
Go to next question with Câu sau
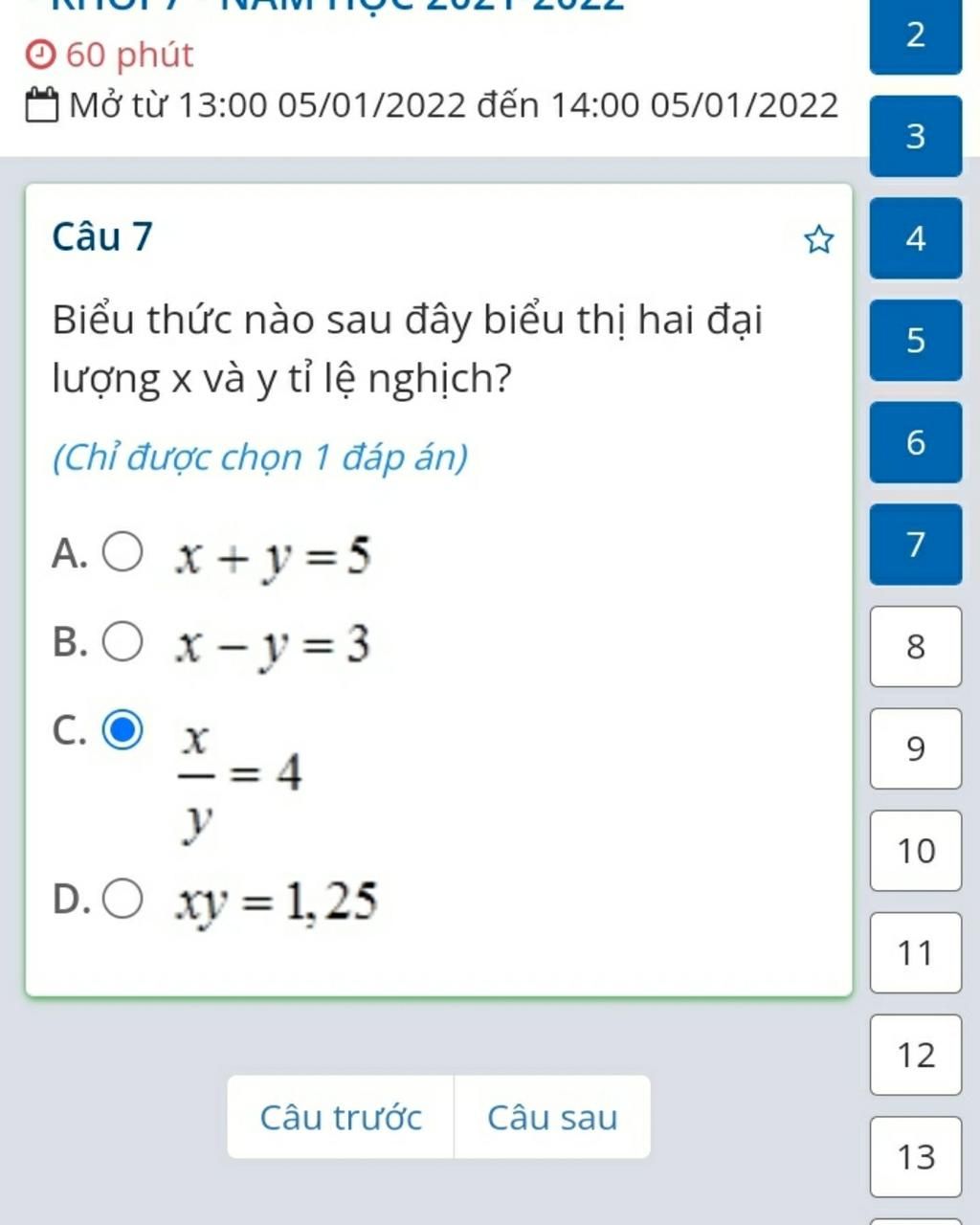(552, 1117)
